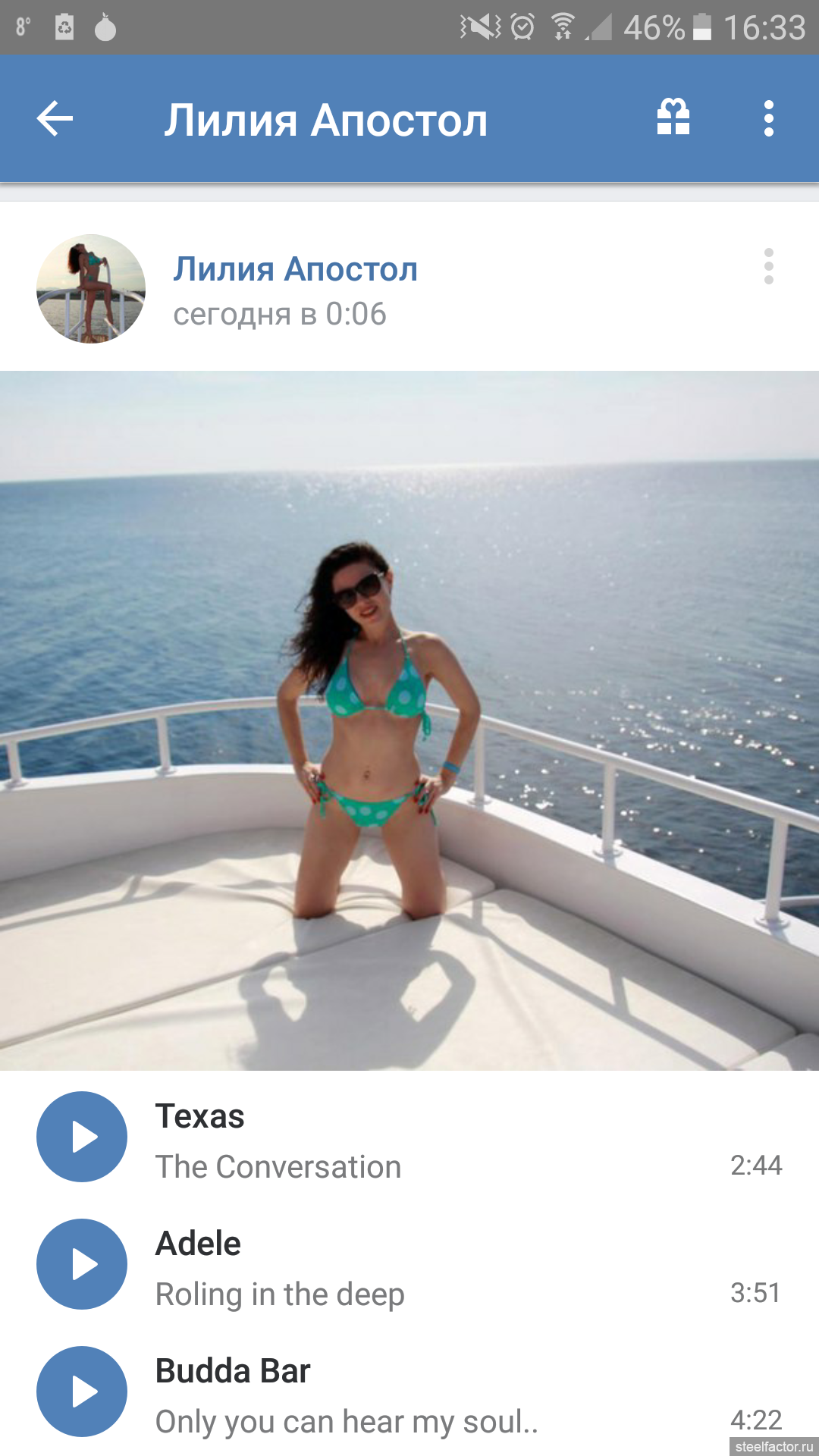Play Adele – Roling in the deep

click(82, 1264)
